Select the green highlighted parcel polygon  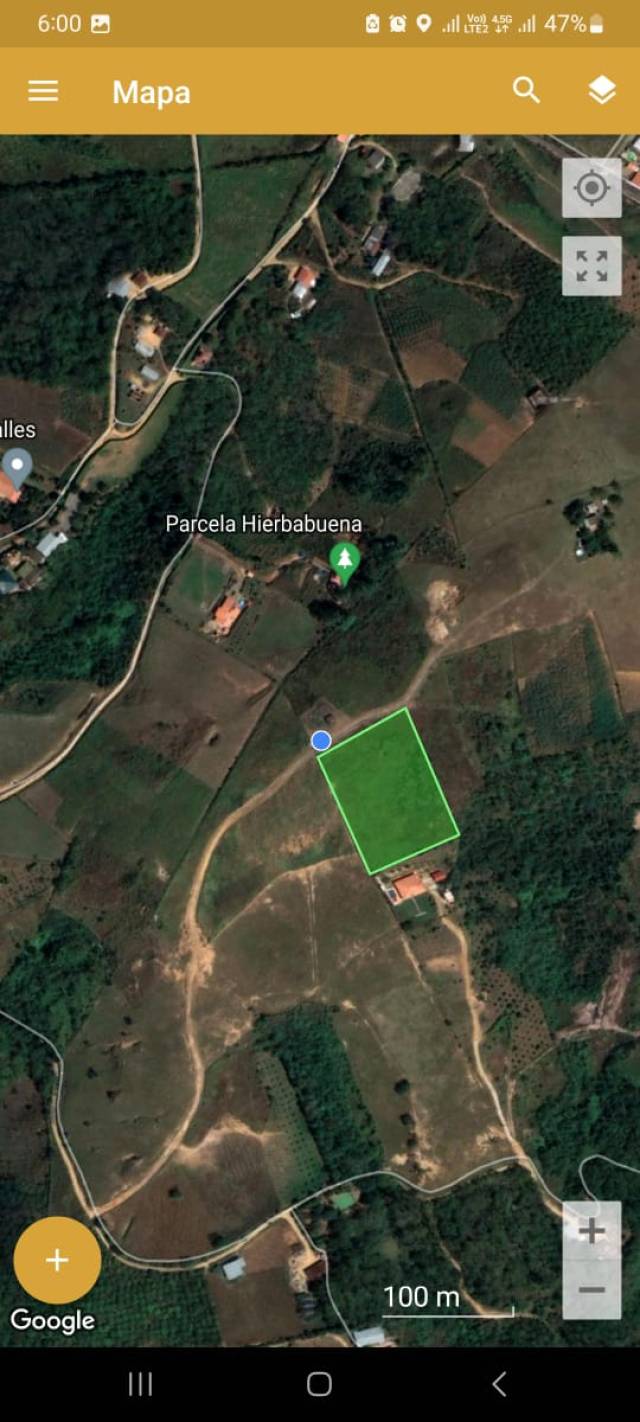tap(389, 791)
